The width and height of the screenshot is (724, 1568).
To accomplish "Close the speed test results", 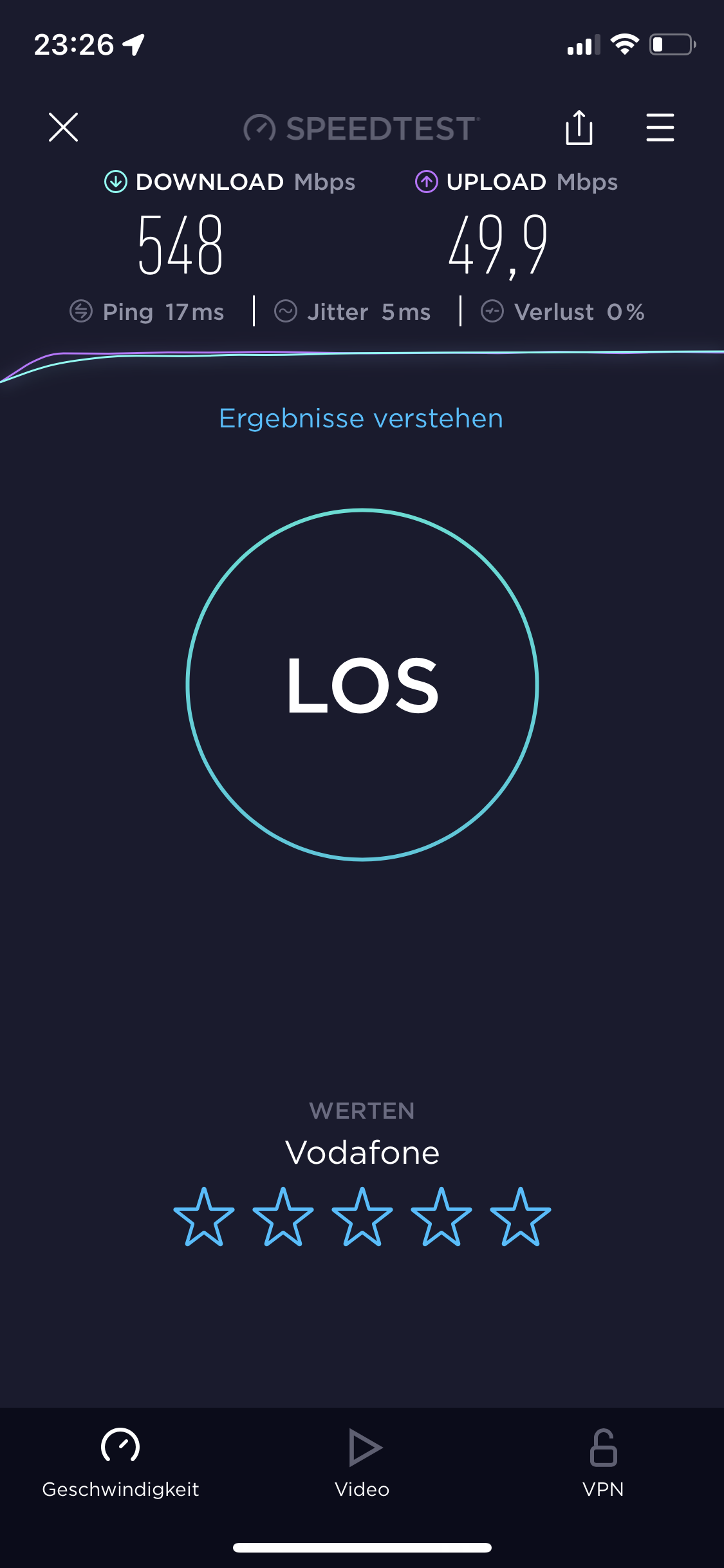I will [63, 127].
